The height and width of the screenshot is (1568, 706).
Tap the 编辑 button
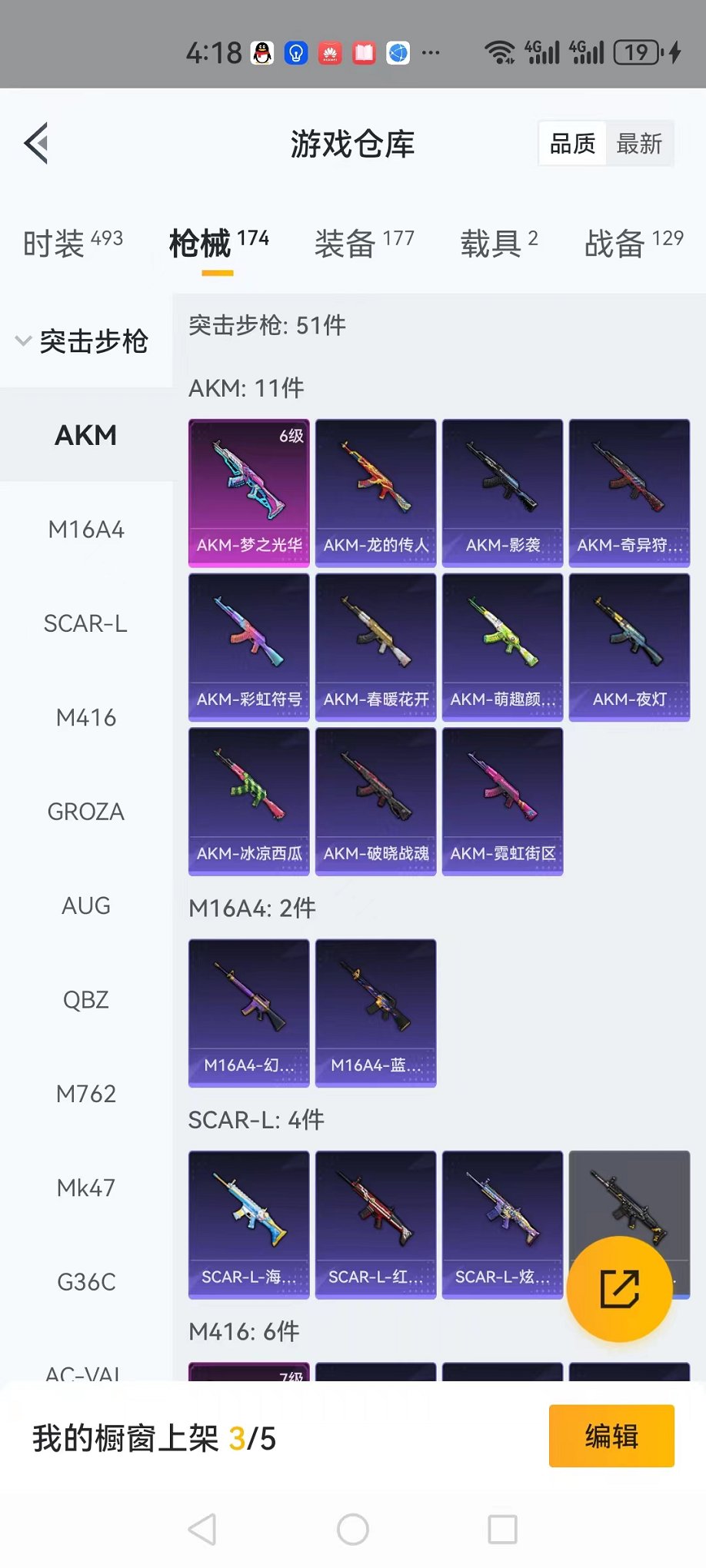pyautogui.click(x=611, y=1436)
